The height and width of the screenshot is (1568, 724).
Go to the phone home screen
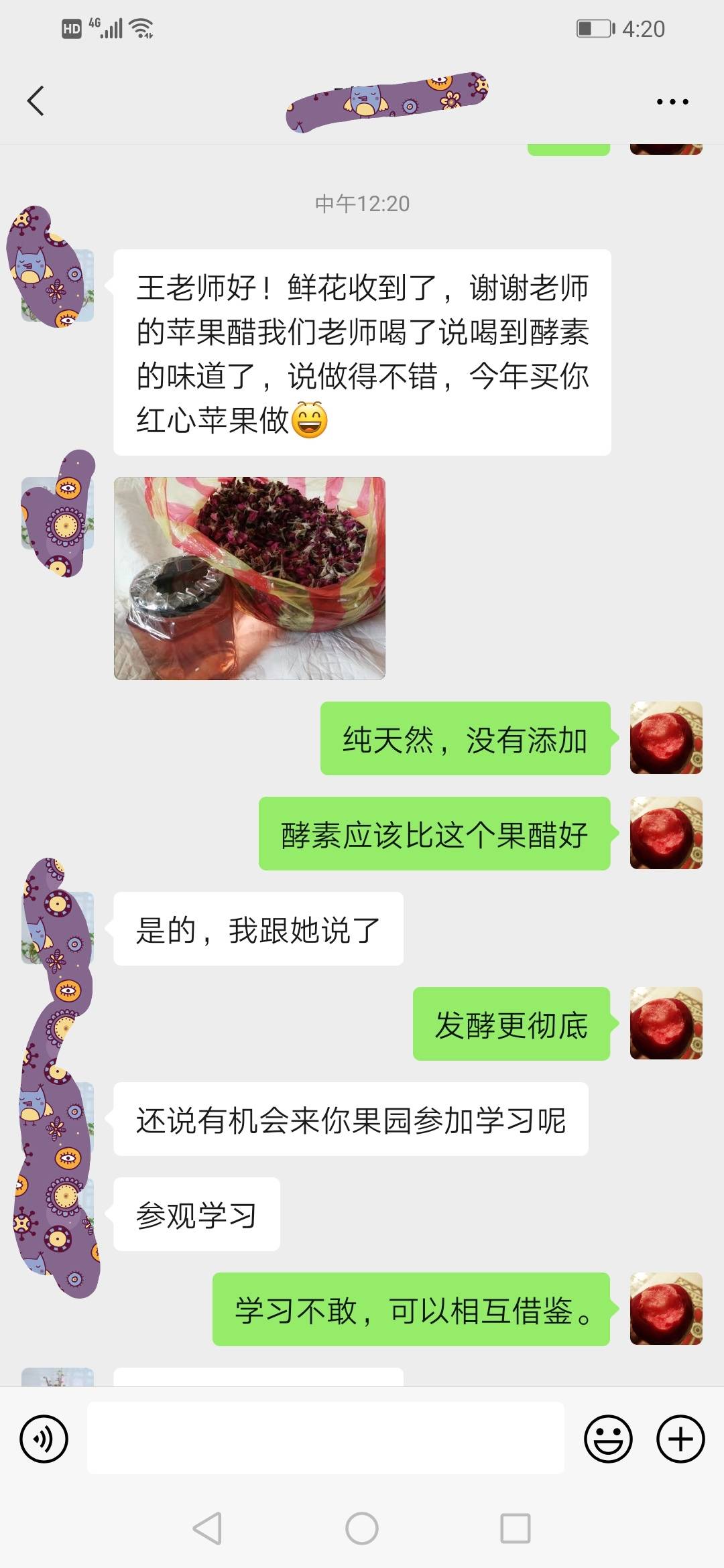click(362, 1528)
